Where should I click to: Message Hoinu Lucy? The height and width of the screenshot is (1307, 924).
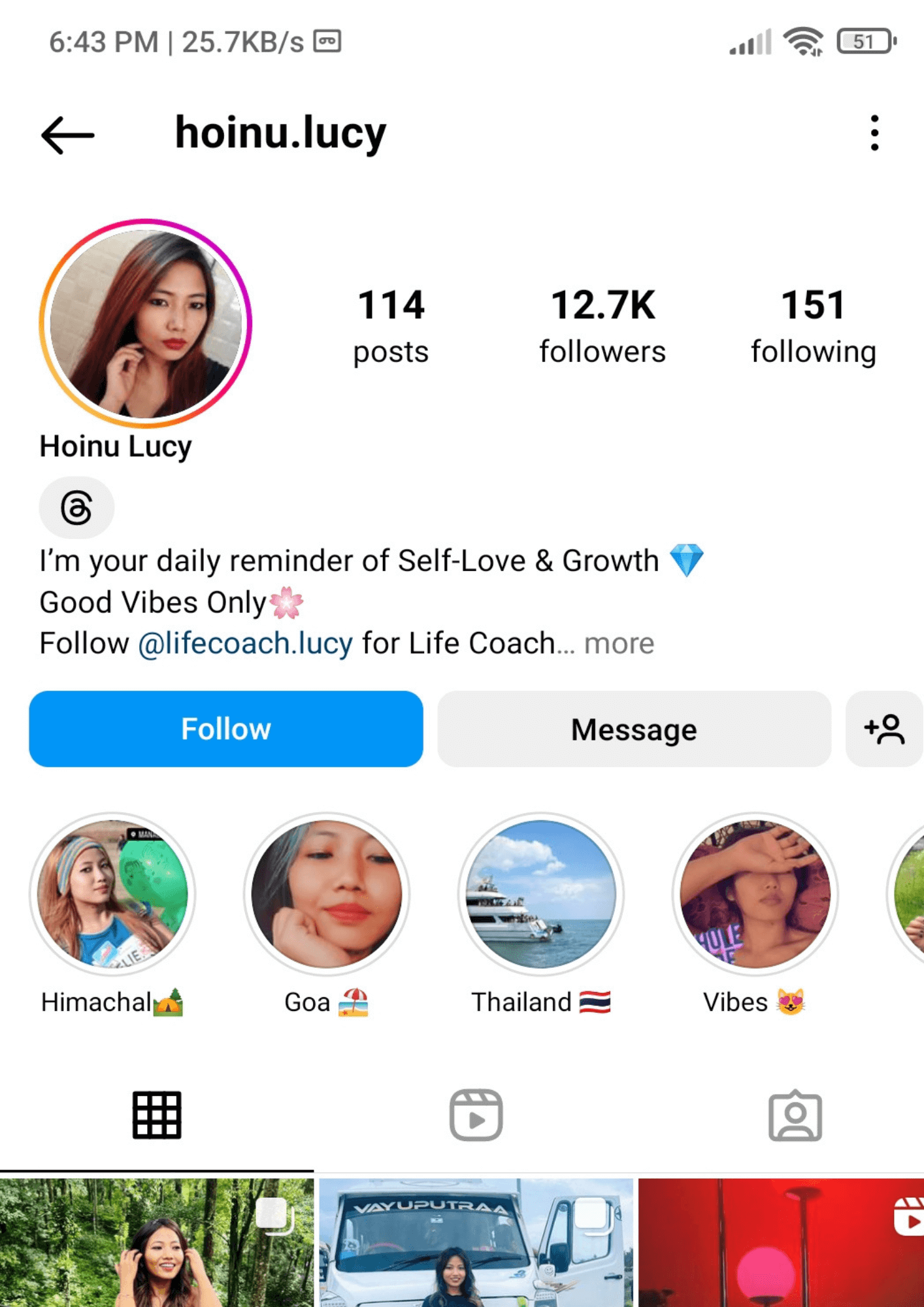(x=634, y=729)
